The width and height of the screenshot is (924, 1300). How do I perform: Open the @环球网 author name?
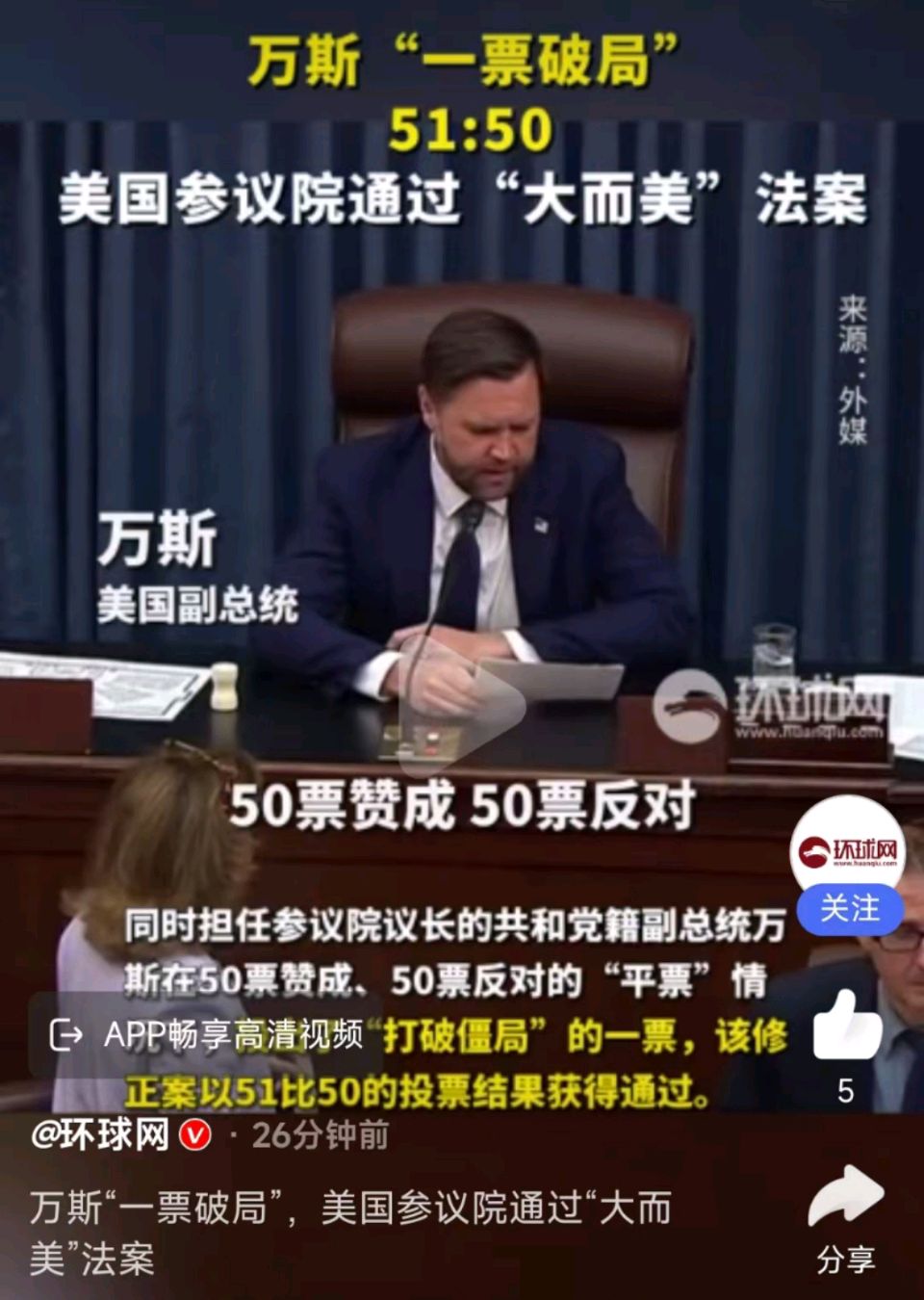(x=102, y=1135)
